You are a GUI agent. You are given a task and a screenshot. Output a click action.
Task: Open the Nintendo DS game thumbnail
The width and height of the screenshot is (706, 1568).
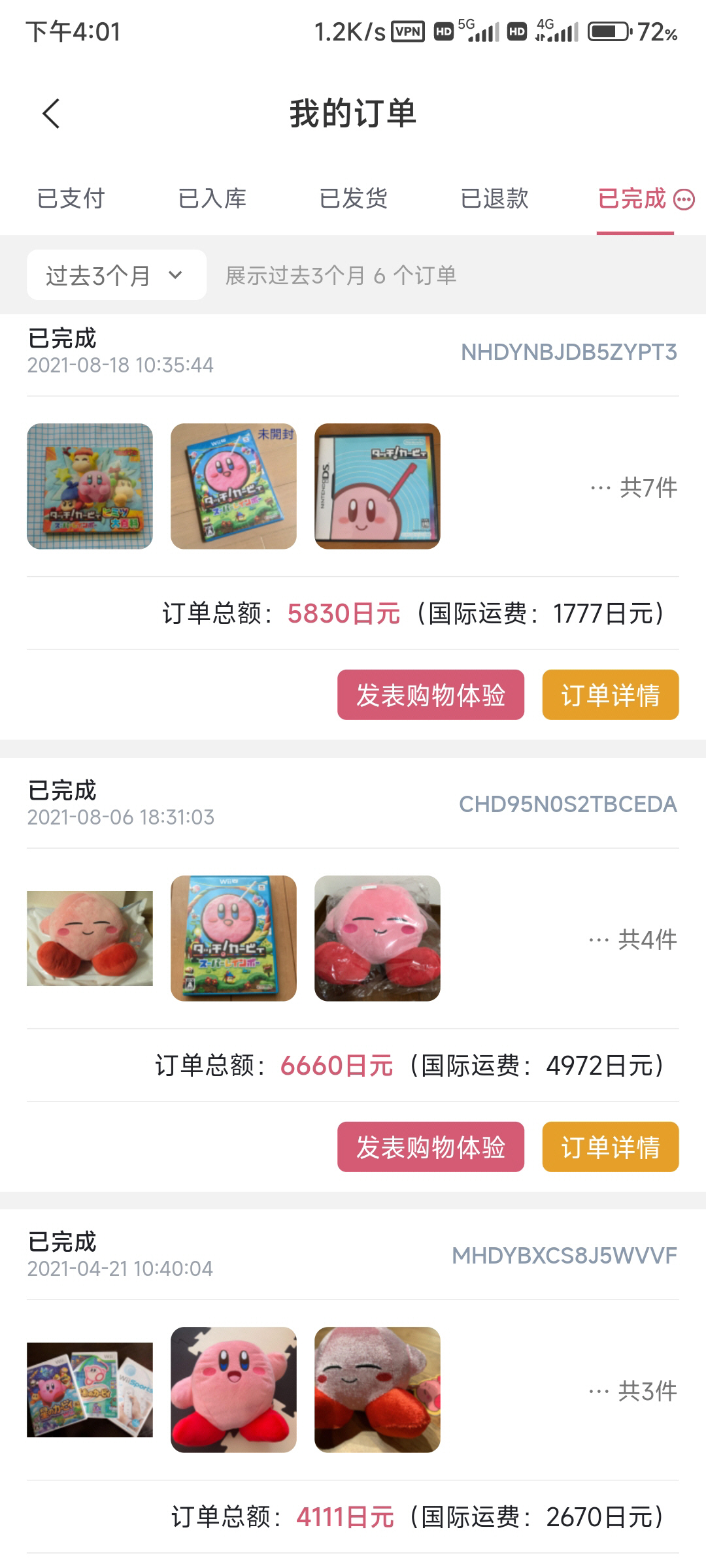point(377,486)
